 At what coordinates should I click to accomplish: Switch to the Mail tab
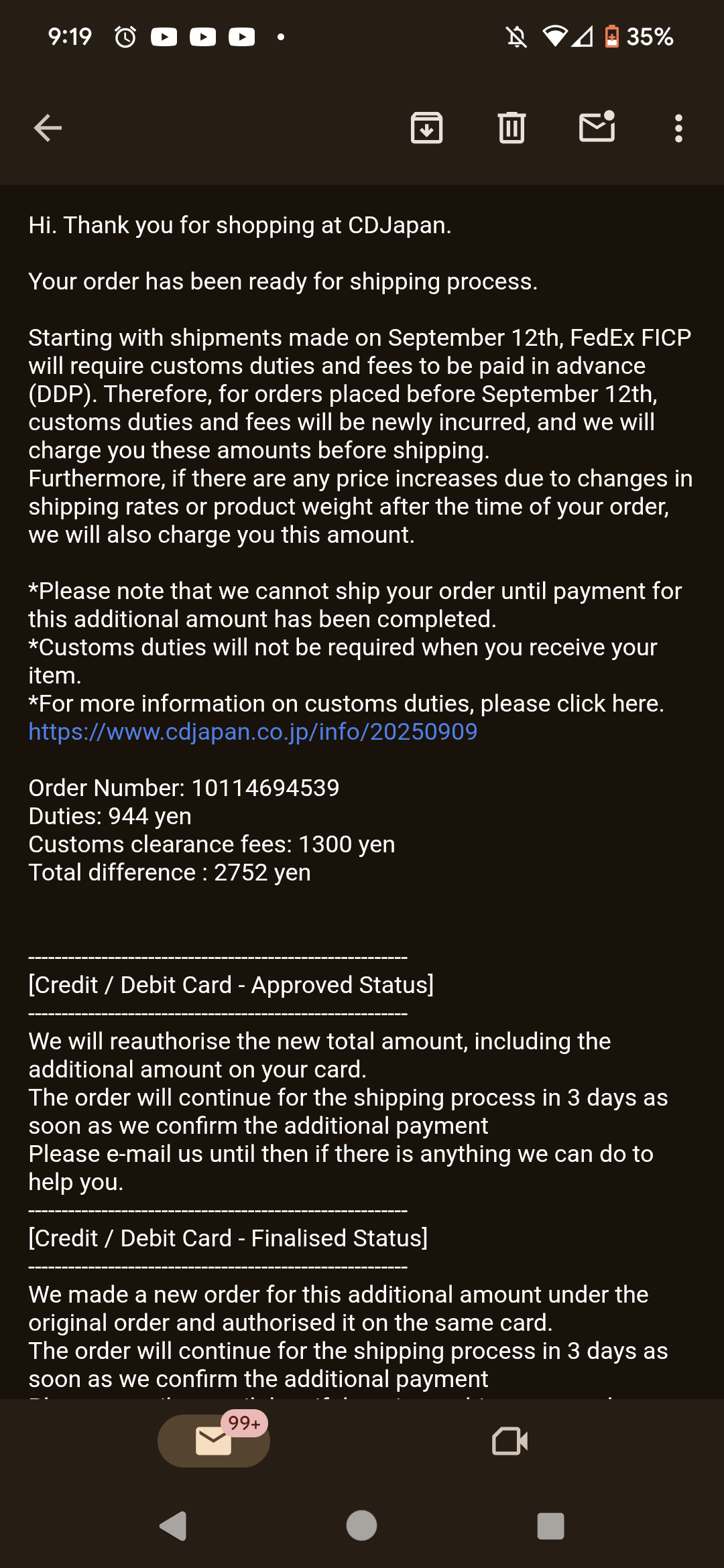214,1441
